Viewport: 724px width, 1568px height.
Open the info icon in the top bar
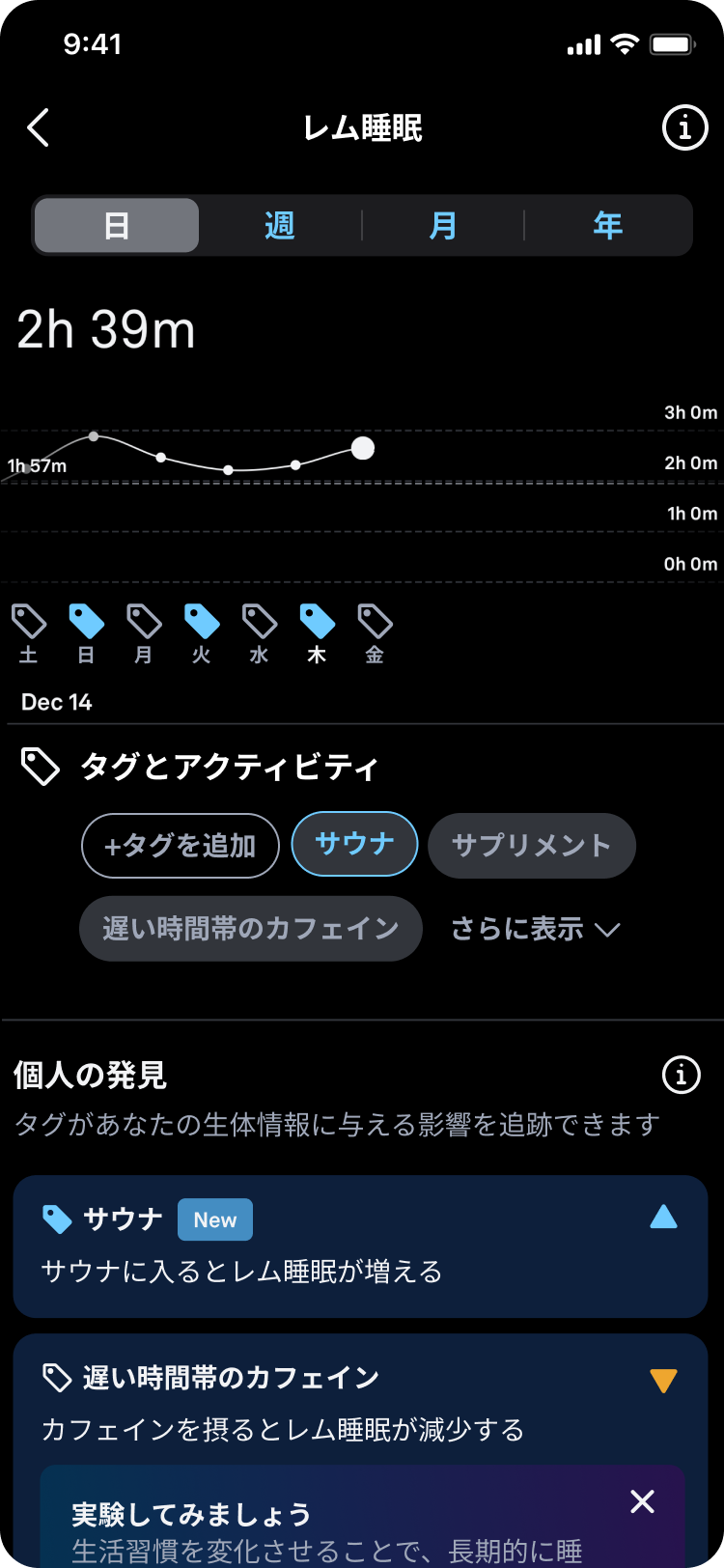tap(684, 127)
